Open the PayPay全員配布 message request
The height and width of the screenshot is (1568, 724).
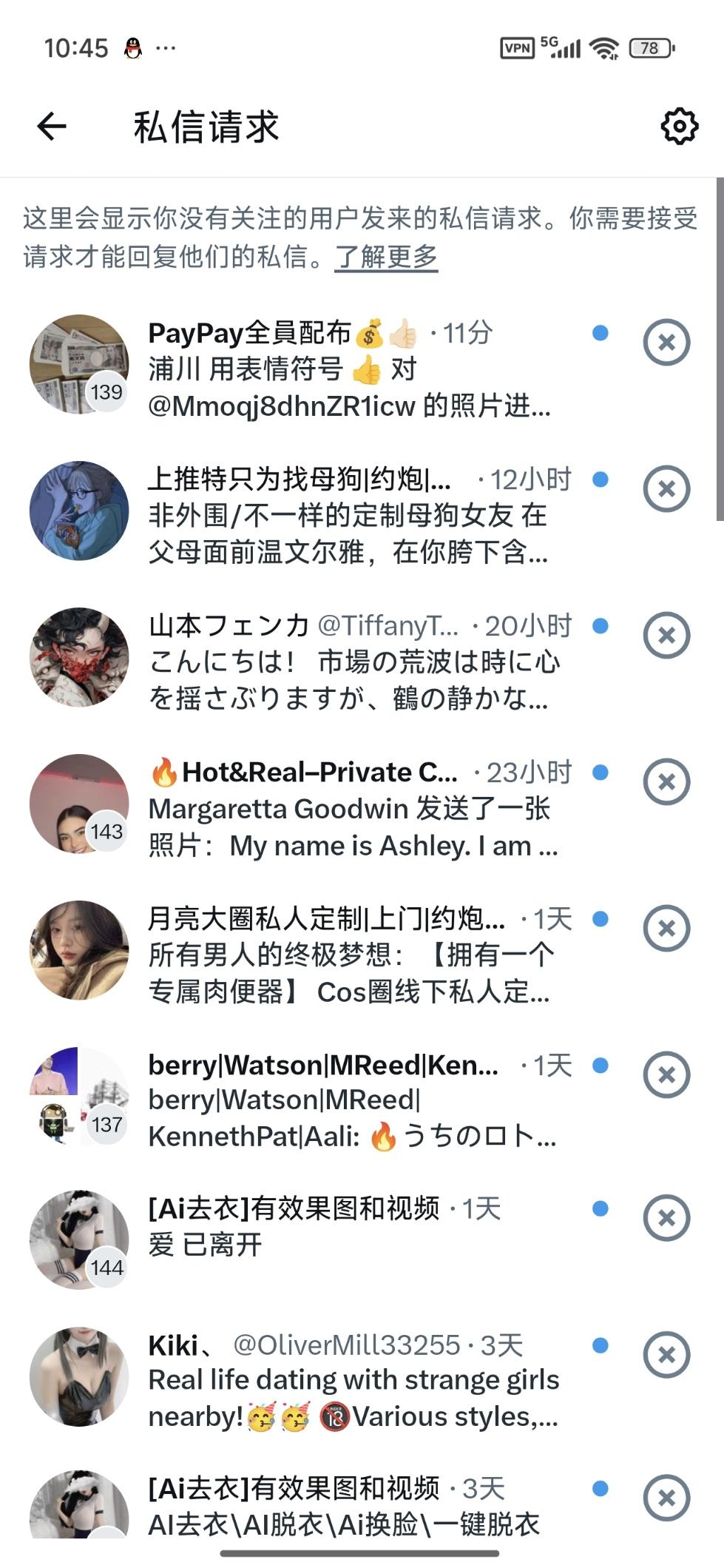[x=348, y=369]
